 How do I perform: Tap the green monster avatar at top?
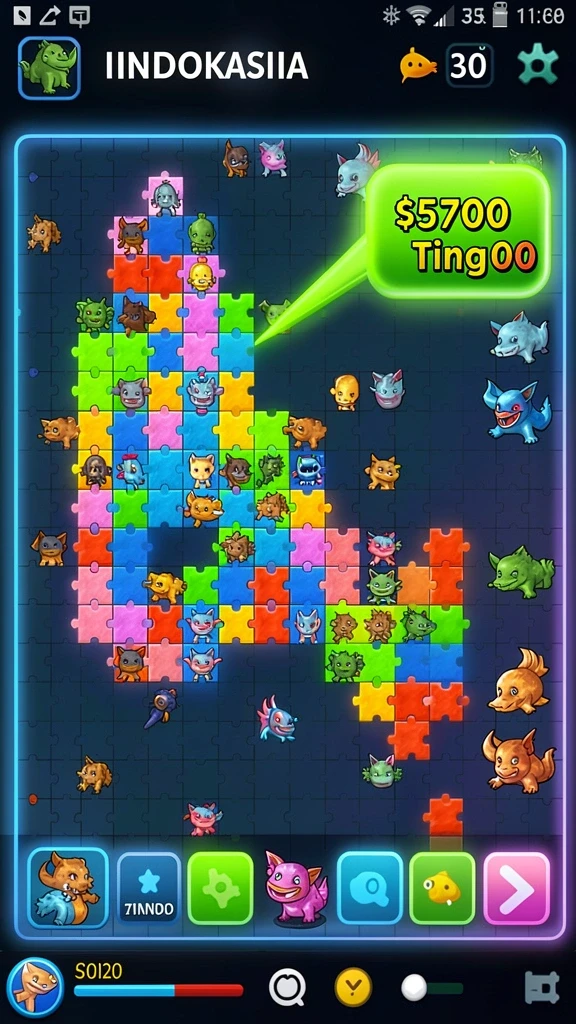(x=50, y=68)
